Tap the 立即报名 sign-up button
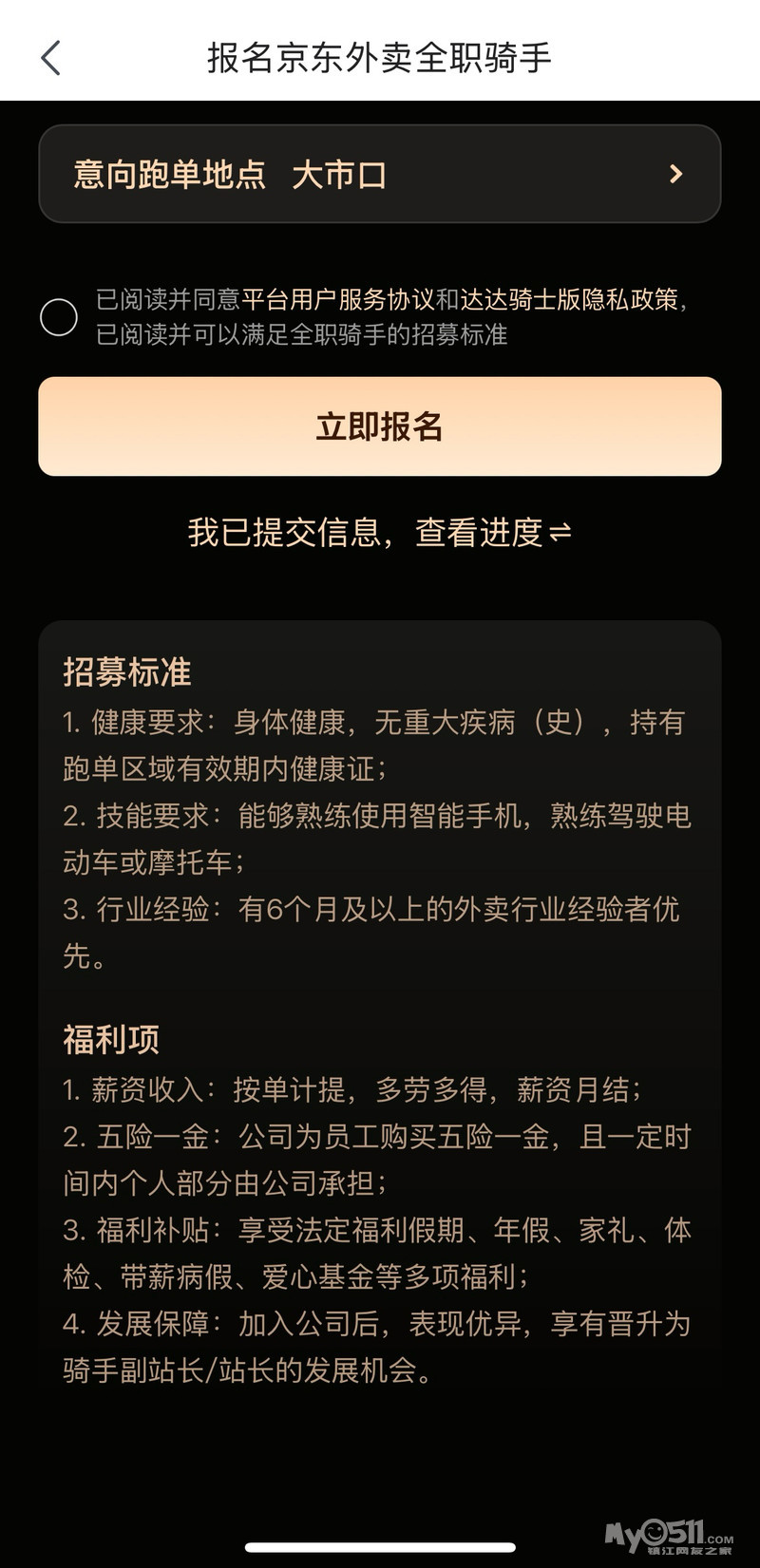 click(380, 426)
